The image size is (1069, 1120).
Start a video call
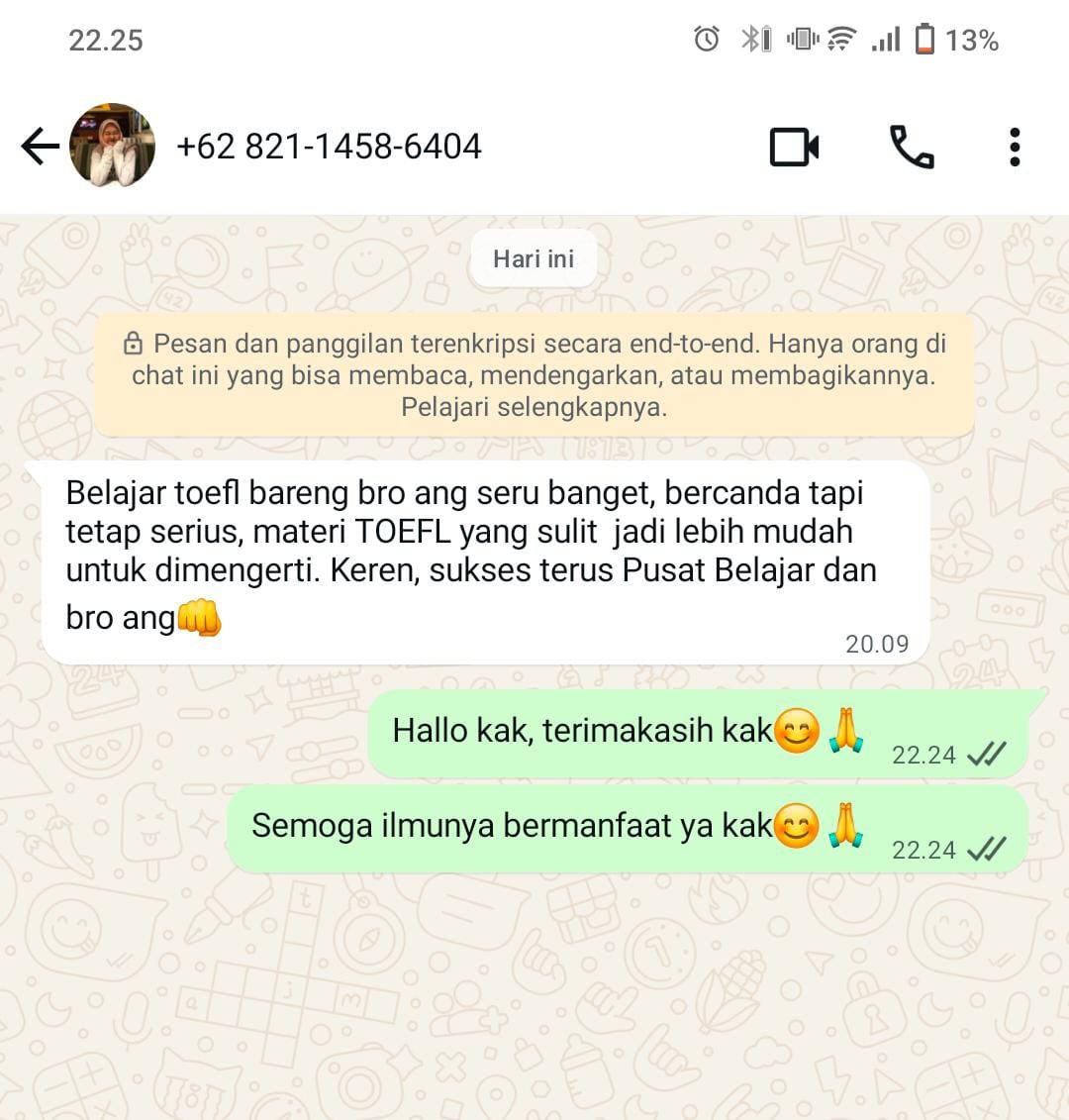point(794,148)
